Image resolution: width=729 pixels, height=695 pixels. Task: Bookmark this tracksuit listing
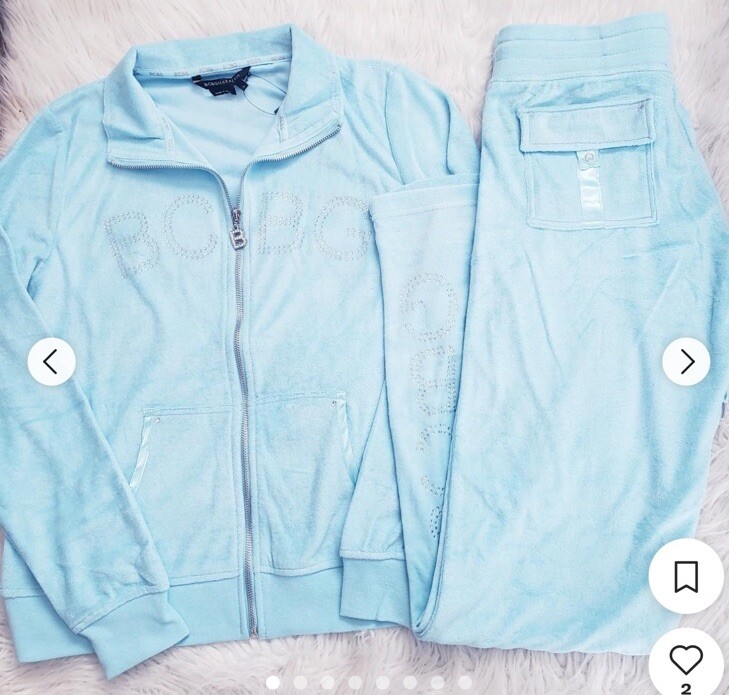(x=686, y=576)
